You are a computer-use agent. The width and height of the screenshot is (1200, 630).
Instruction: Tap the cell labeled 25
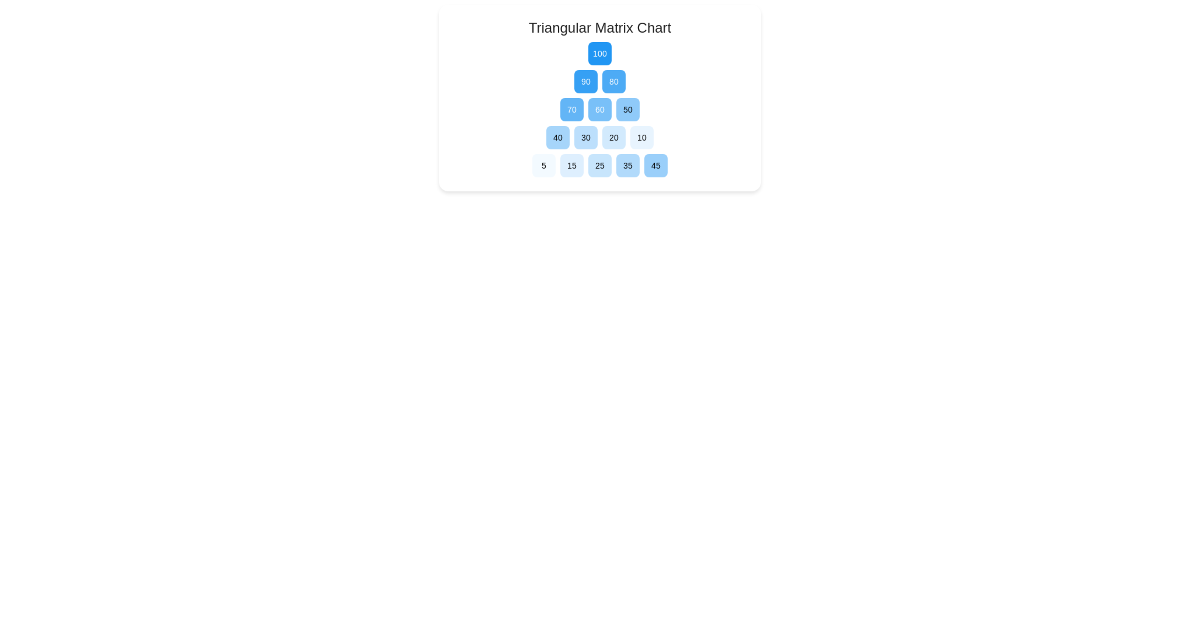[600, 166]
